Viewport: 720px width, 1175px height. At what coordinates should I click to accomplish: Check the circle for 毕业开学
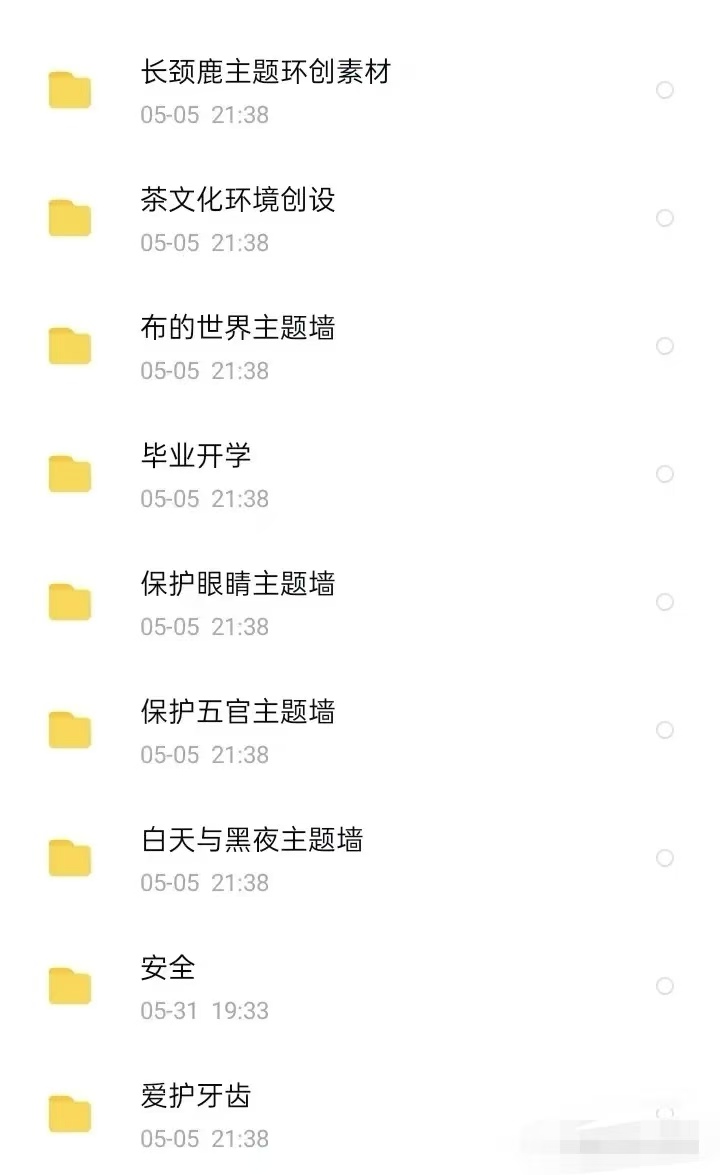[665, 474]
